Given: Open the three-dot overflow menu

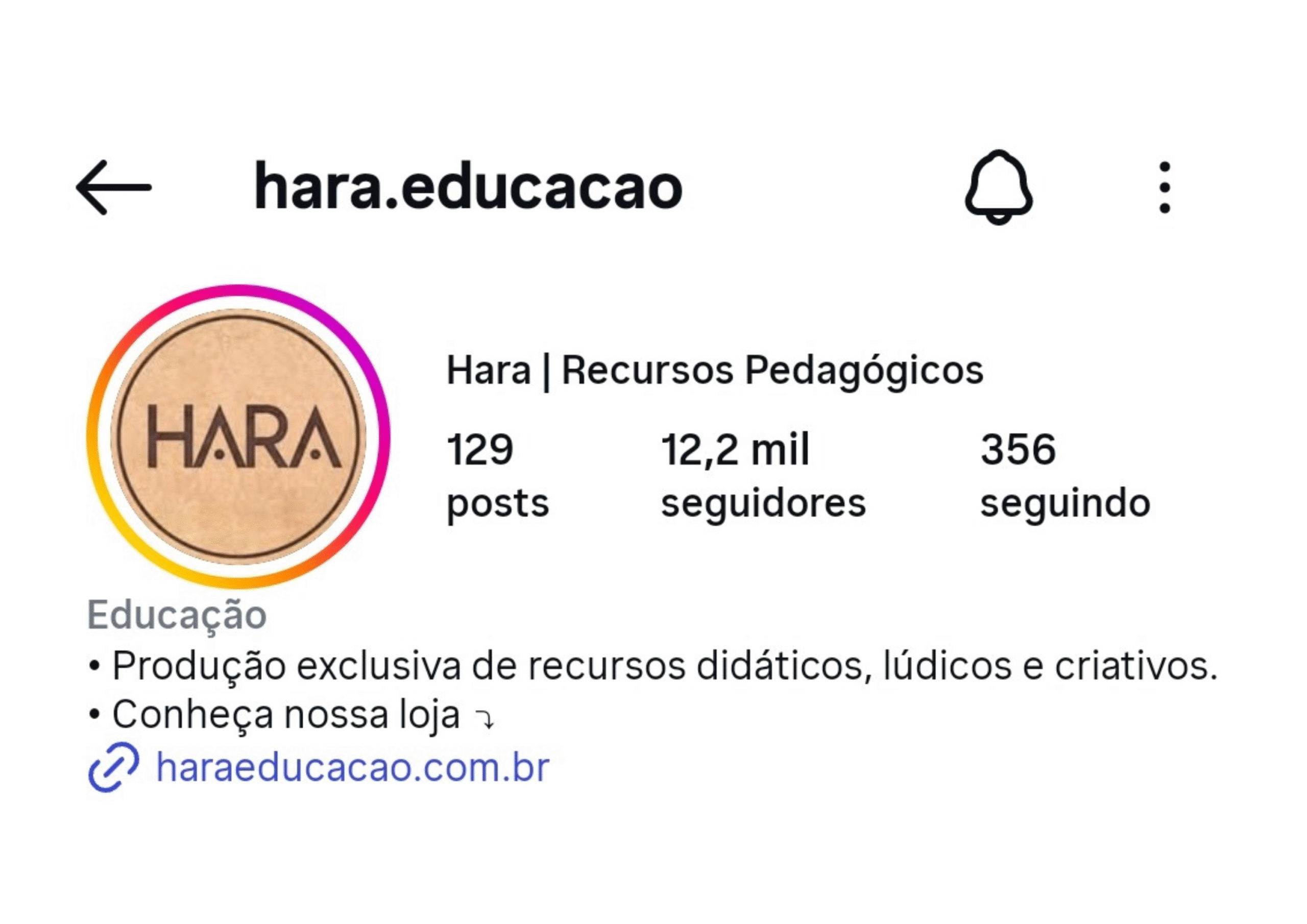Looking at the screenshot, I should (1164, 187).
